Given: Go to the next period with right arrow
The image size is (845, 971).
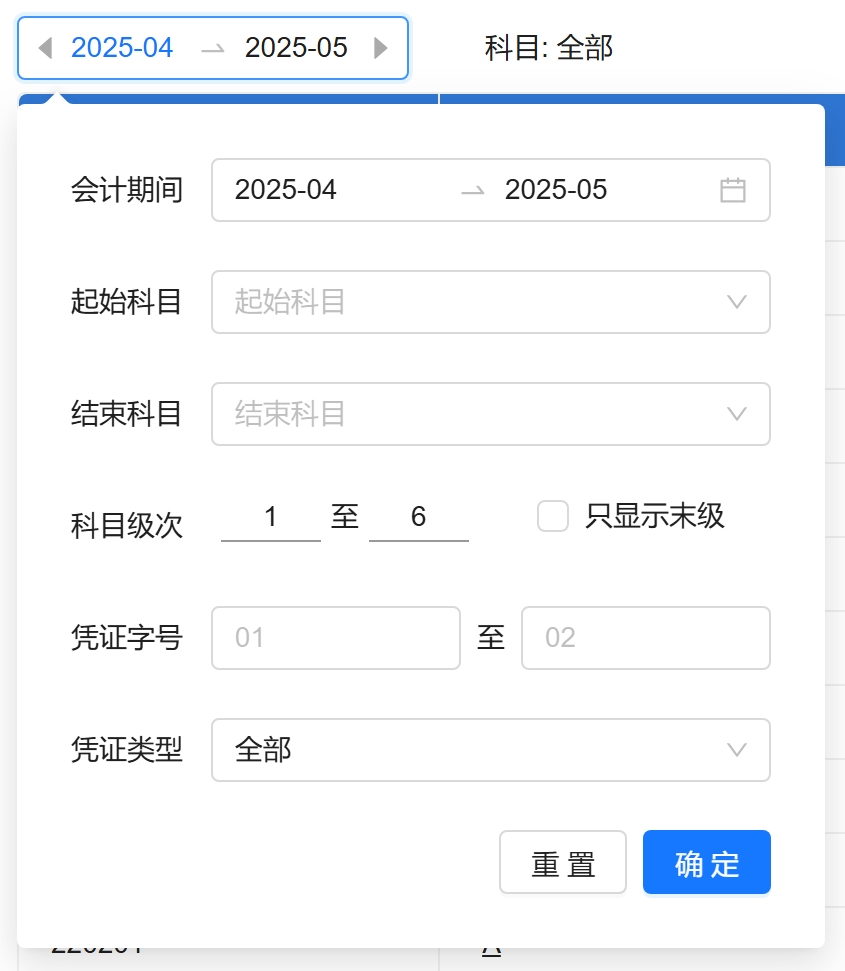Looking at the screenshot, I should [380, 48].
